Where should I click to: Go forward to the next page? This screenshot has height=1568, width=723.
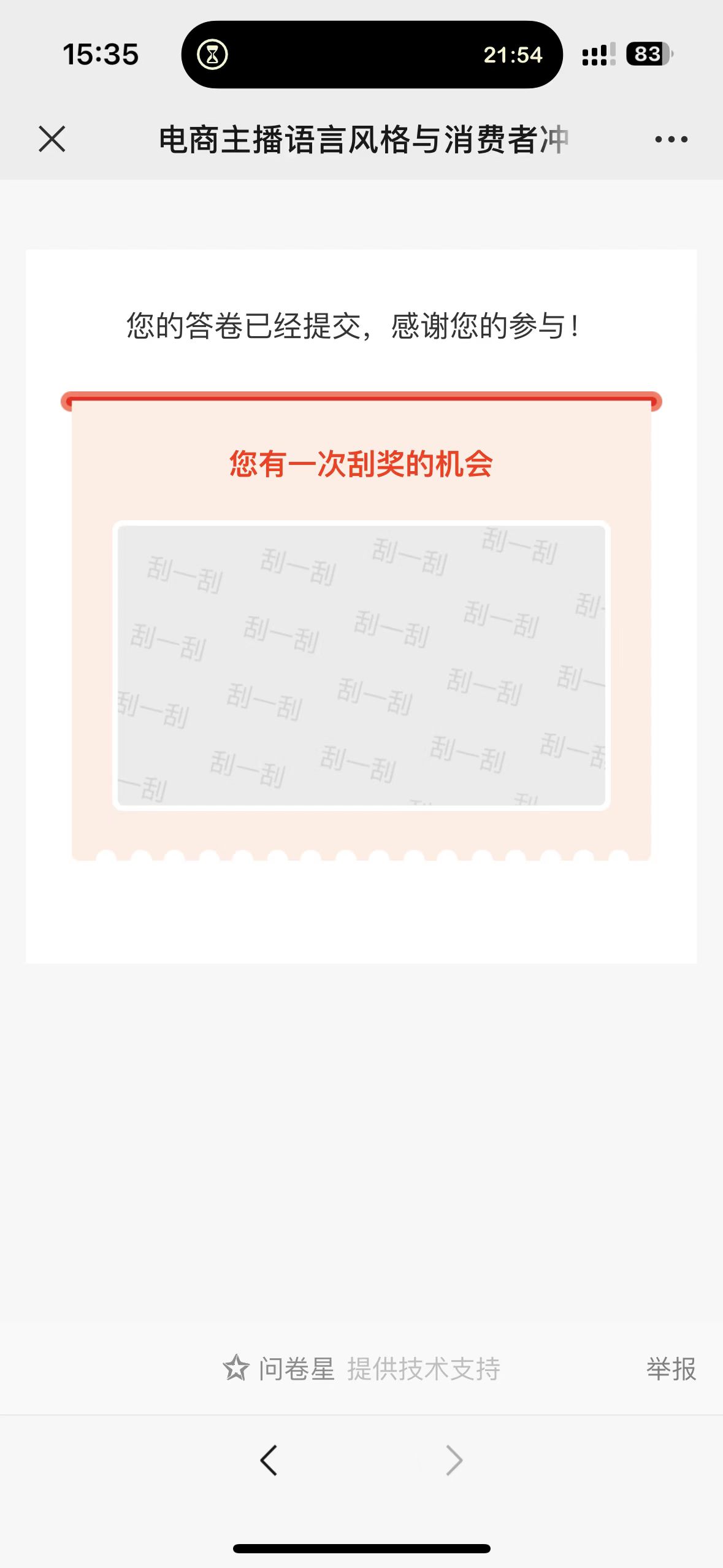(x=454, y=1460)
